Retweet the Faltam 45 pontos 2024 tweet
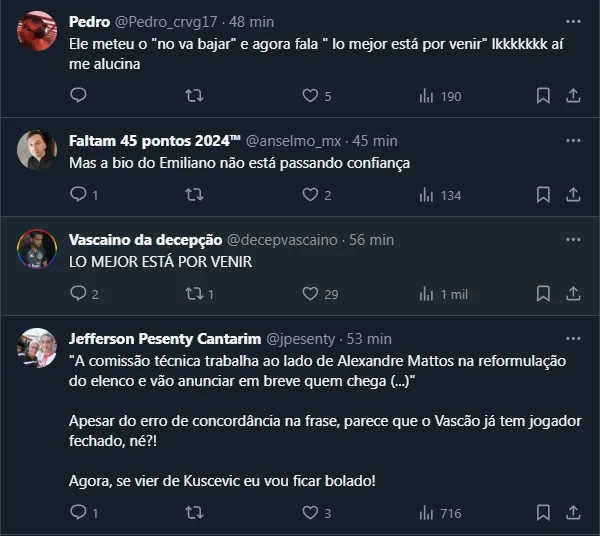 pos(195,195)
